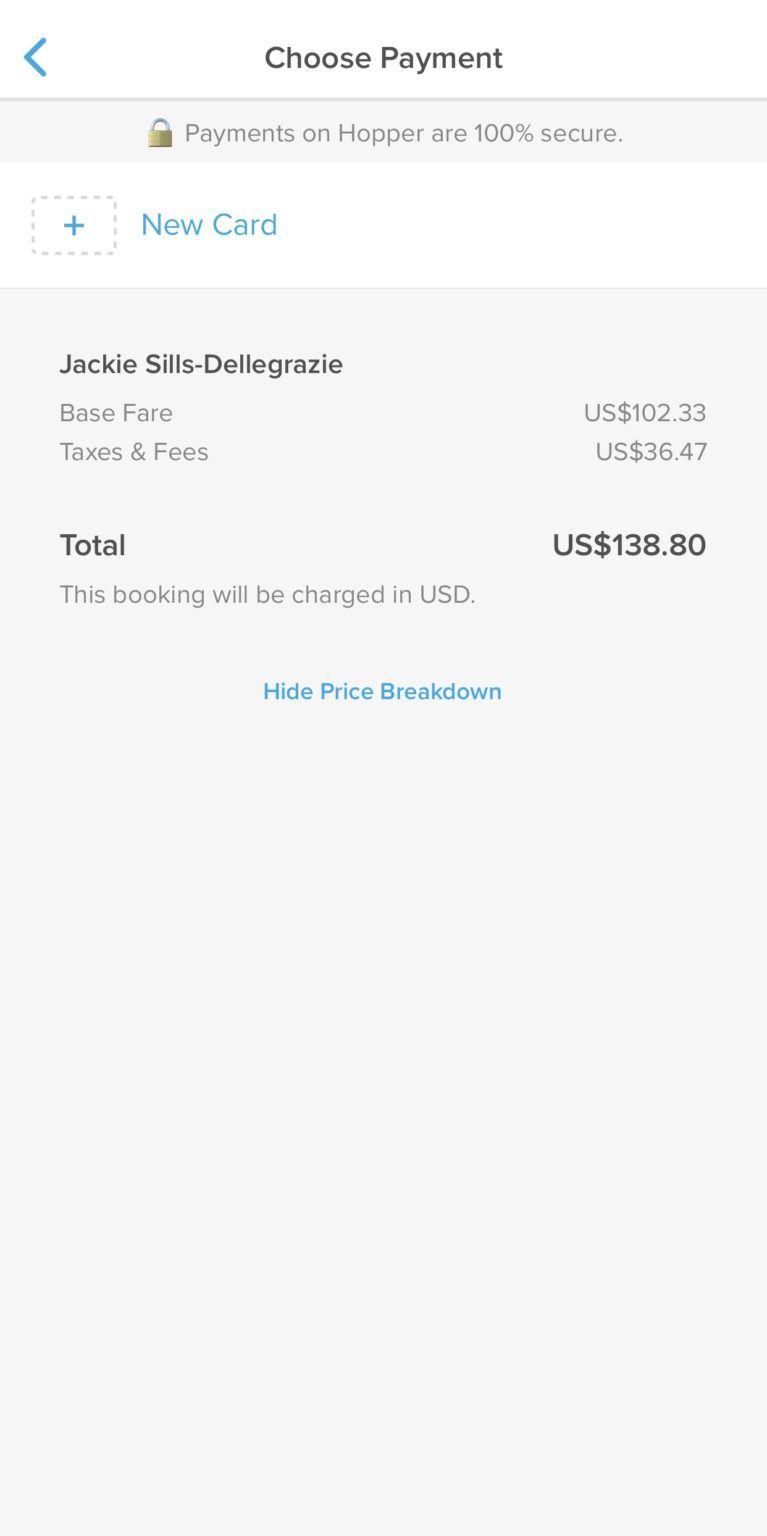
Task: Click the padlock icon in security banner
Action: coord(161,132)
